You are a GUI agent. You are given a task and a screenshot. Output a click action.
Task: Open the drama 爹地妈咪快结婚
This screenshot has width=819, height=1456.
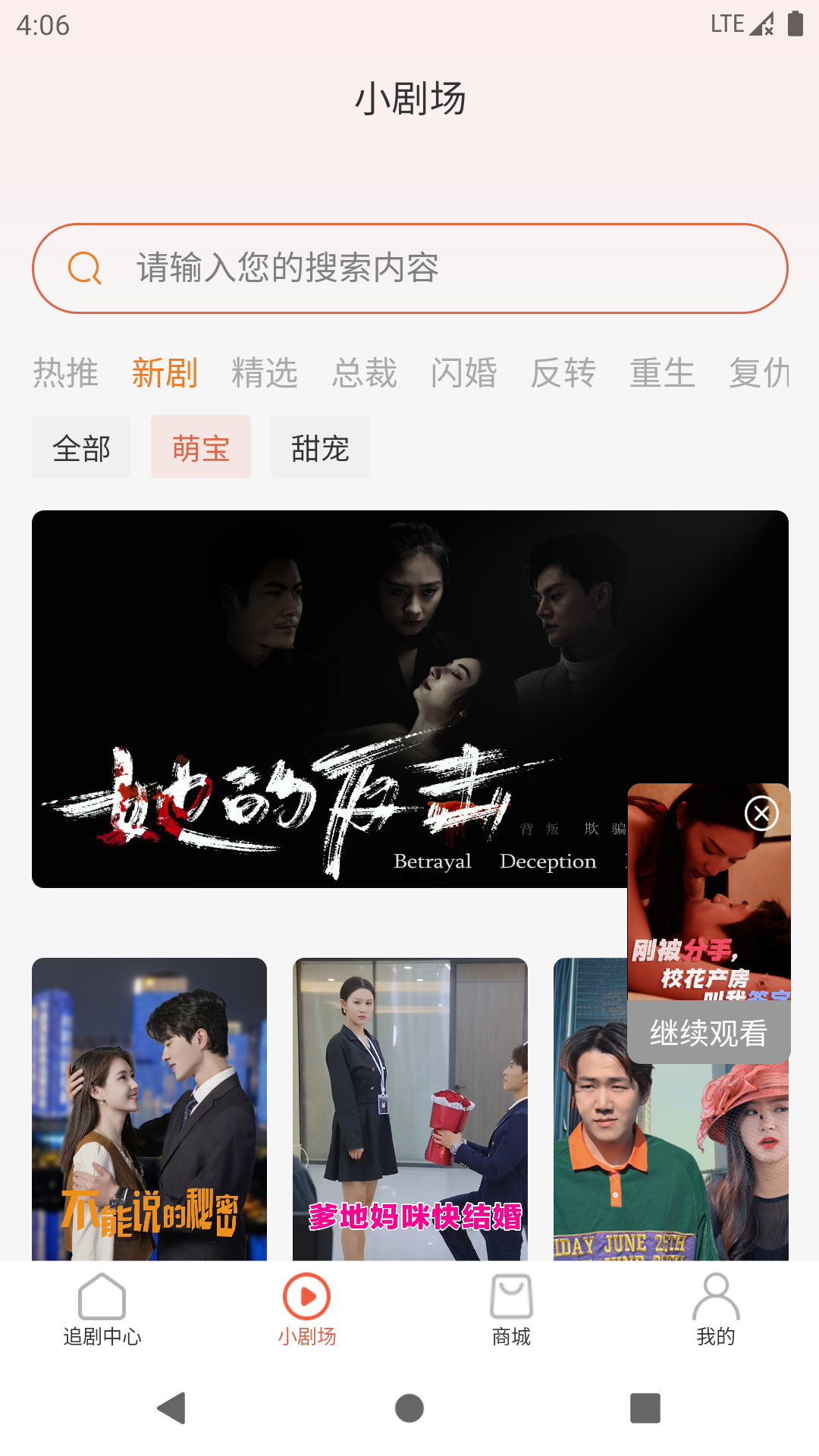[x=409, y=1109]
